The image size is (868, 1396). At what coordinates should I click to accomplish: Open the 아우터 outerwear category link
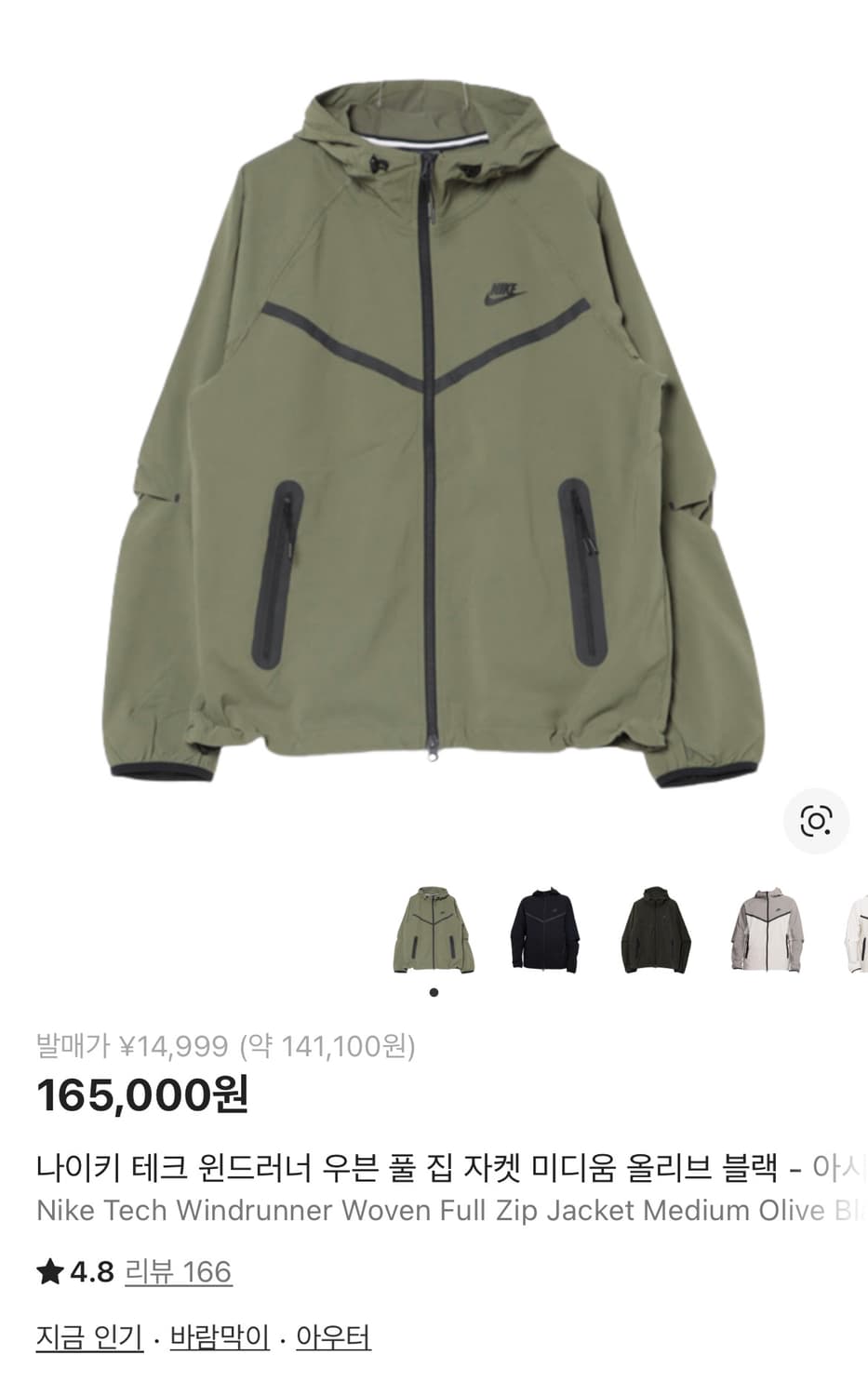[x=332, y=1338]
